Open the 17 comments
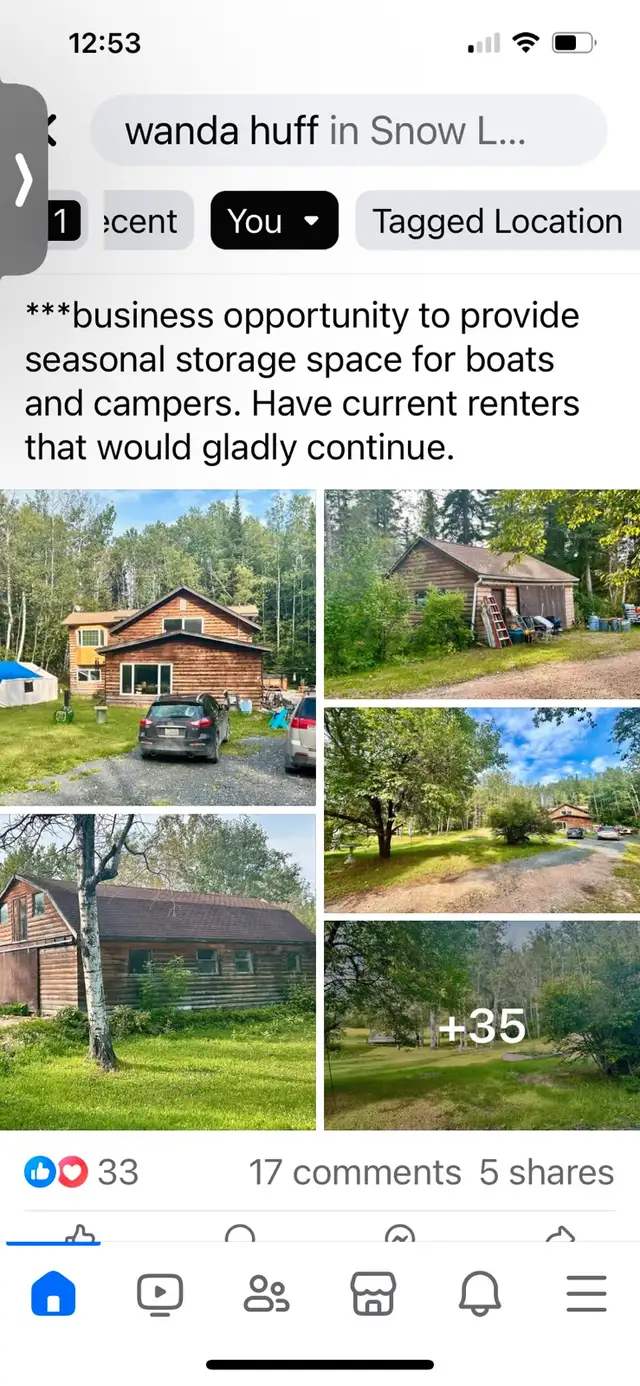 [x=355, y=1172]
